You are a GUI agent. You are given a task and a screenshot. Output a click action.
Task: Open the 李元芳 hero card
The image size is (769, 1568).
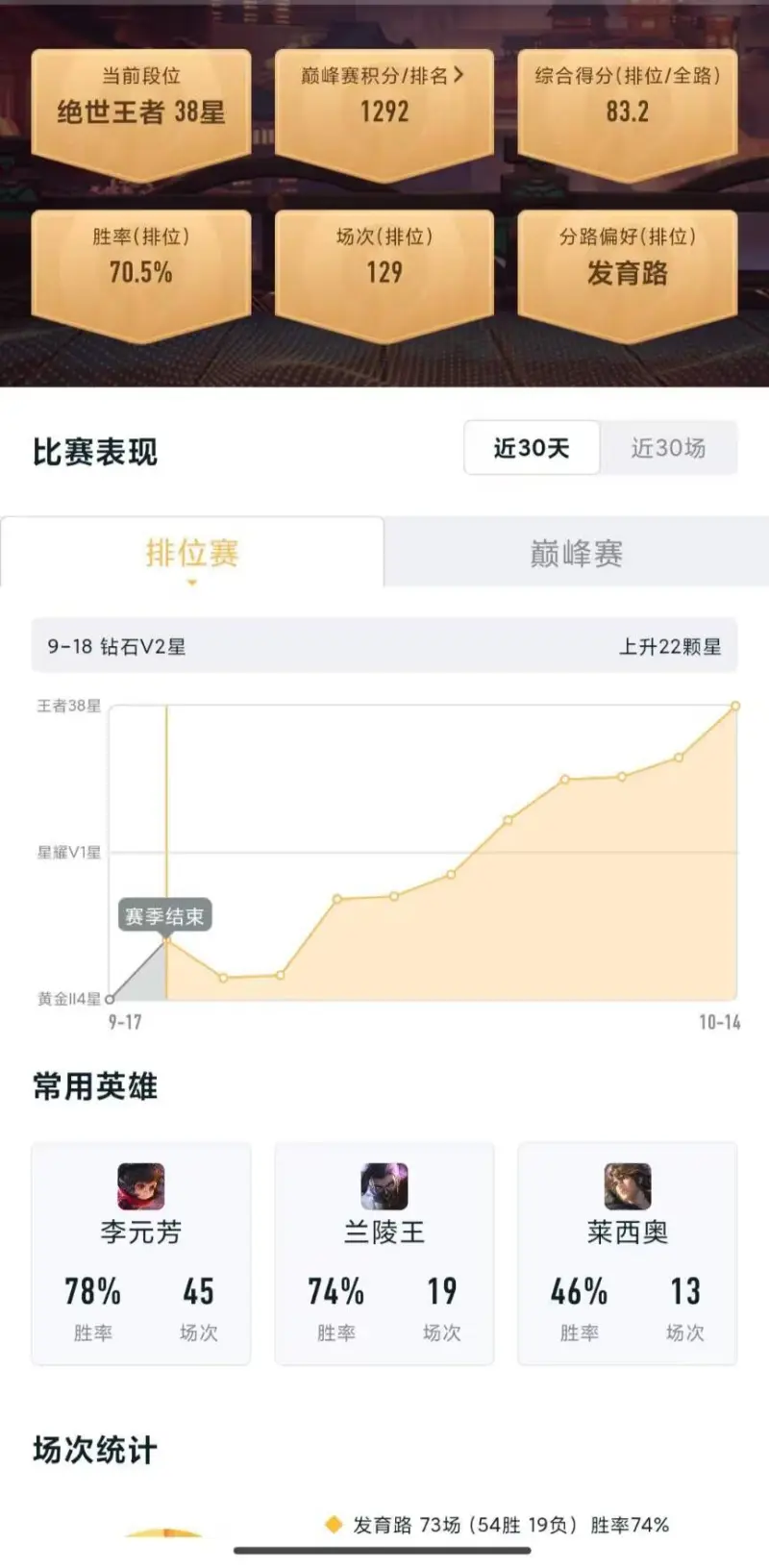[141, 1253]
